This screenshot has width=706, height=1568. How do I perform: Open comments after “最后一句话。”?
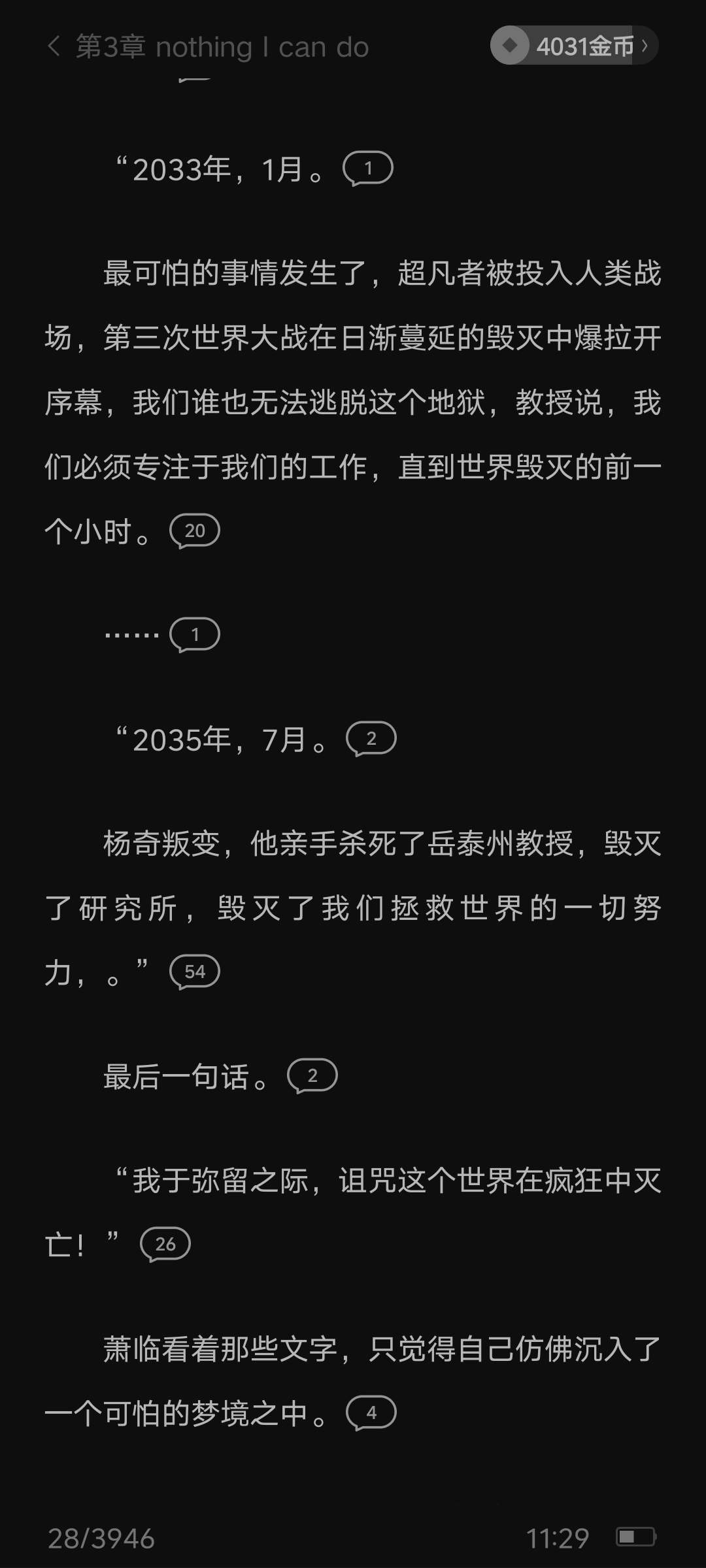pyautogui.click(x=312, y=1076)
